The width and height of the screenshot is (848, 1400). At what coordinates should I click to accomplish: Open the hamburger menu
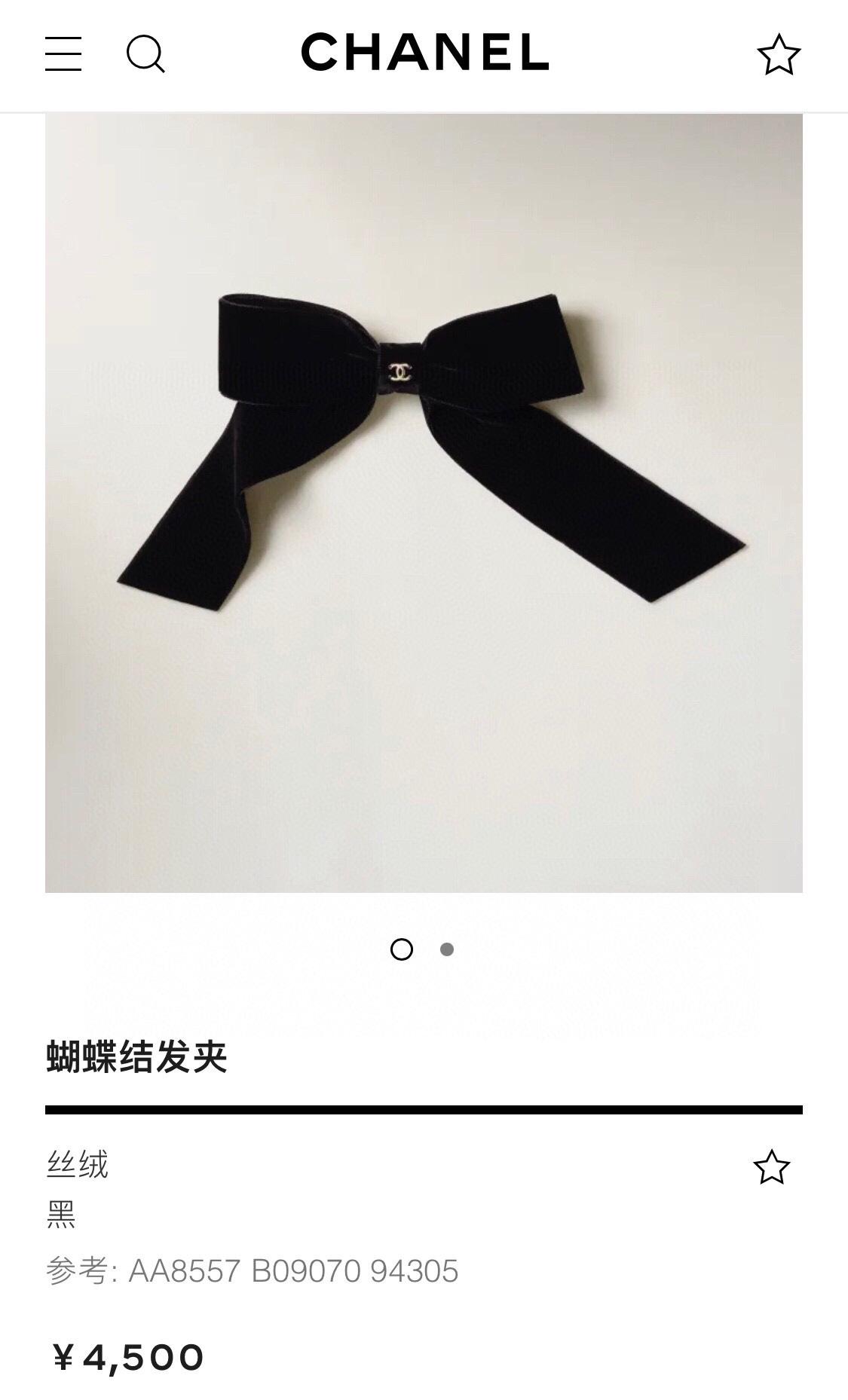[x=63, y=54]
